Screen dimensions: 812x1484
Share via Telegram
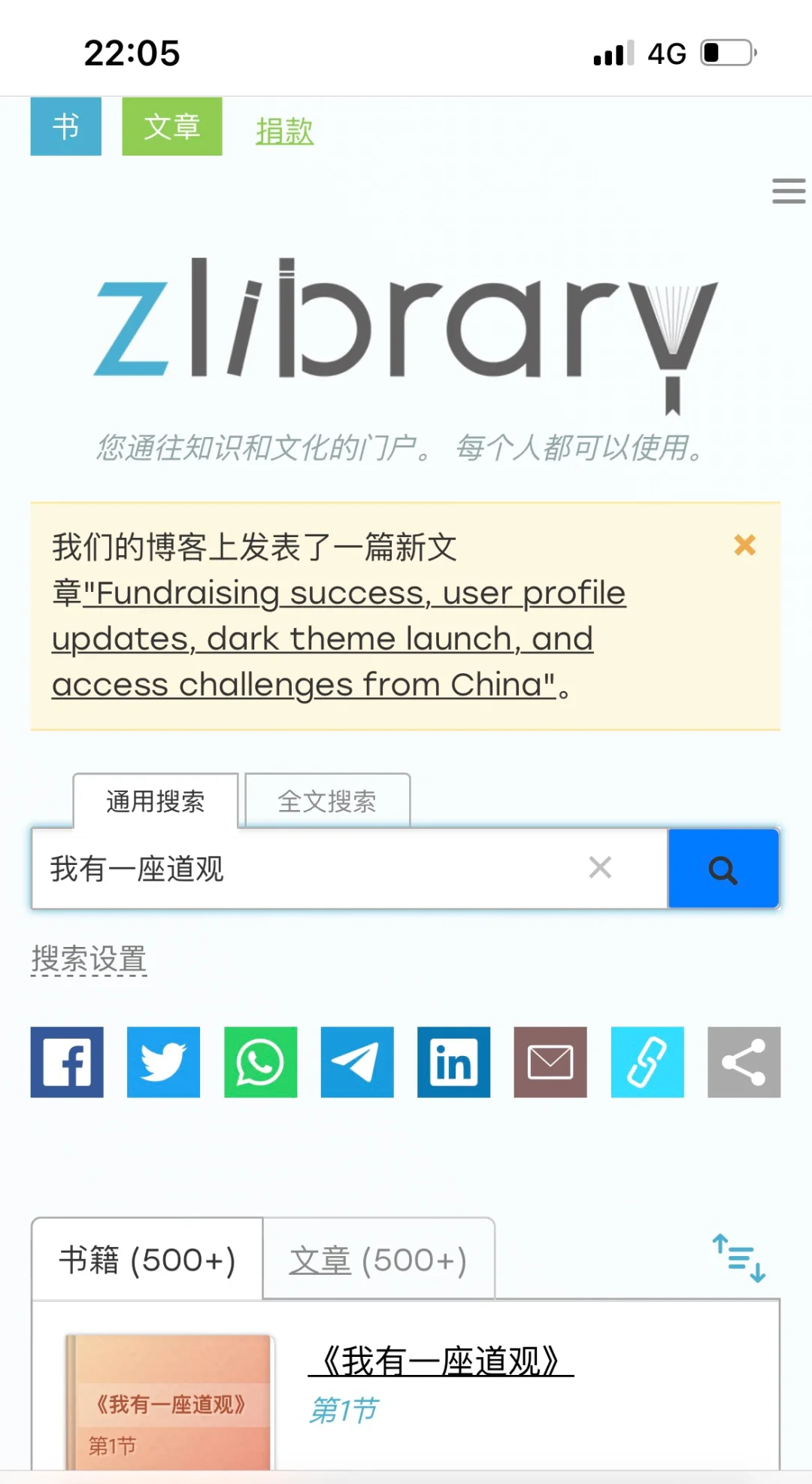[357, 1062]
